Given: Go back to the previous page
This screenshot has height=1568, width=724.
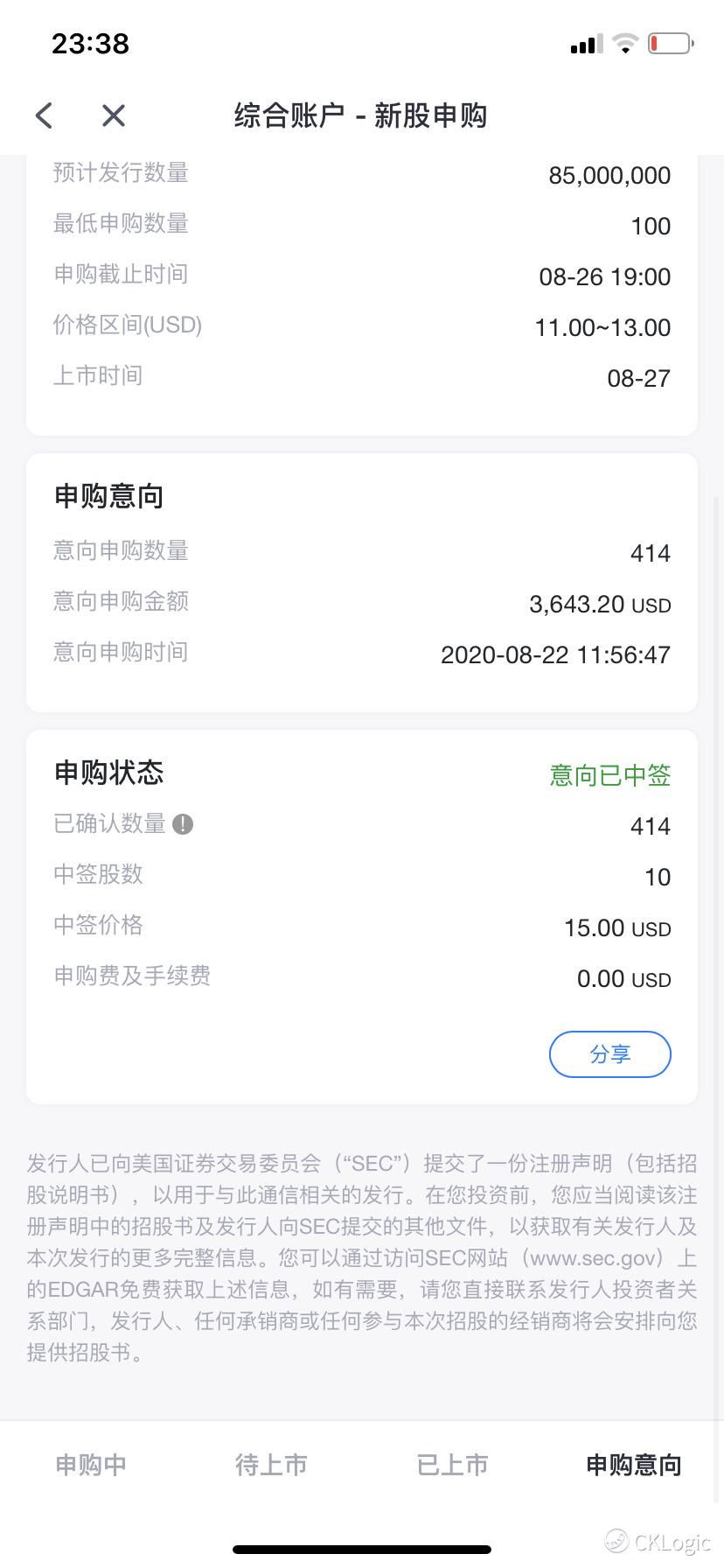Looking at the screenshot, I should tap(44, 115).
